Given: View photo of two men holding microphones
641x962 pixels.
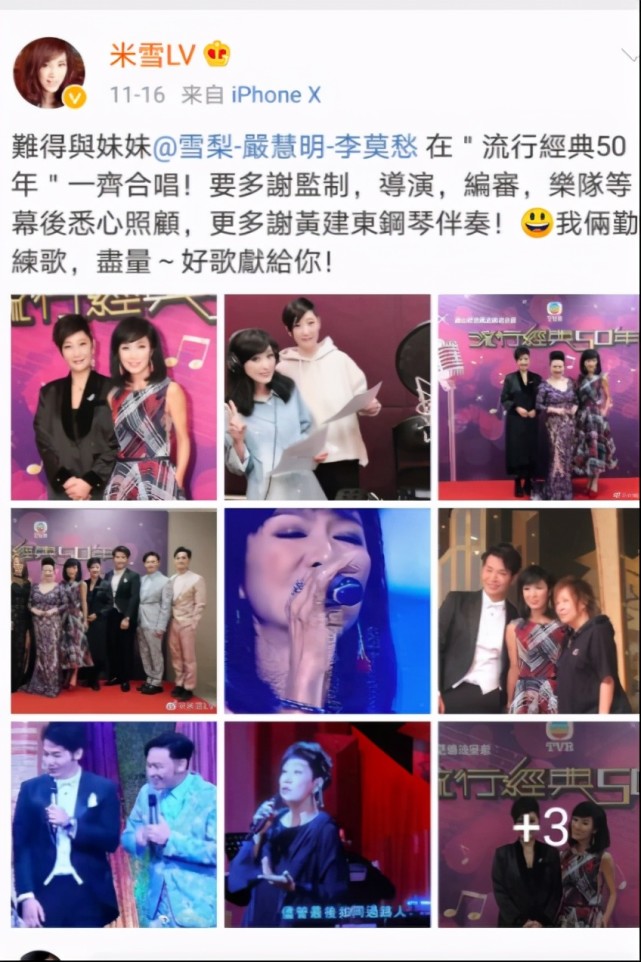Looking at the screenshot, I should click(113, 825).
